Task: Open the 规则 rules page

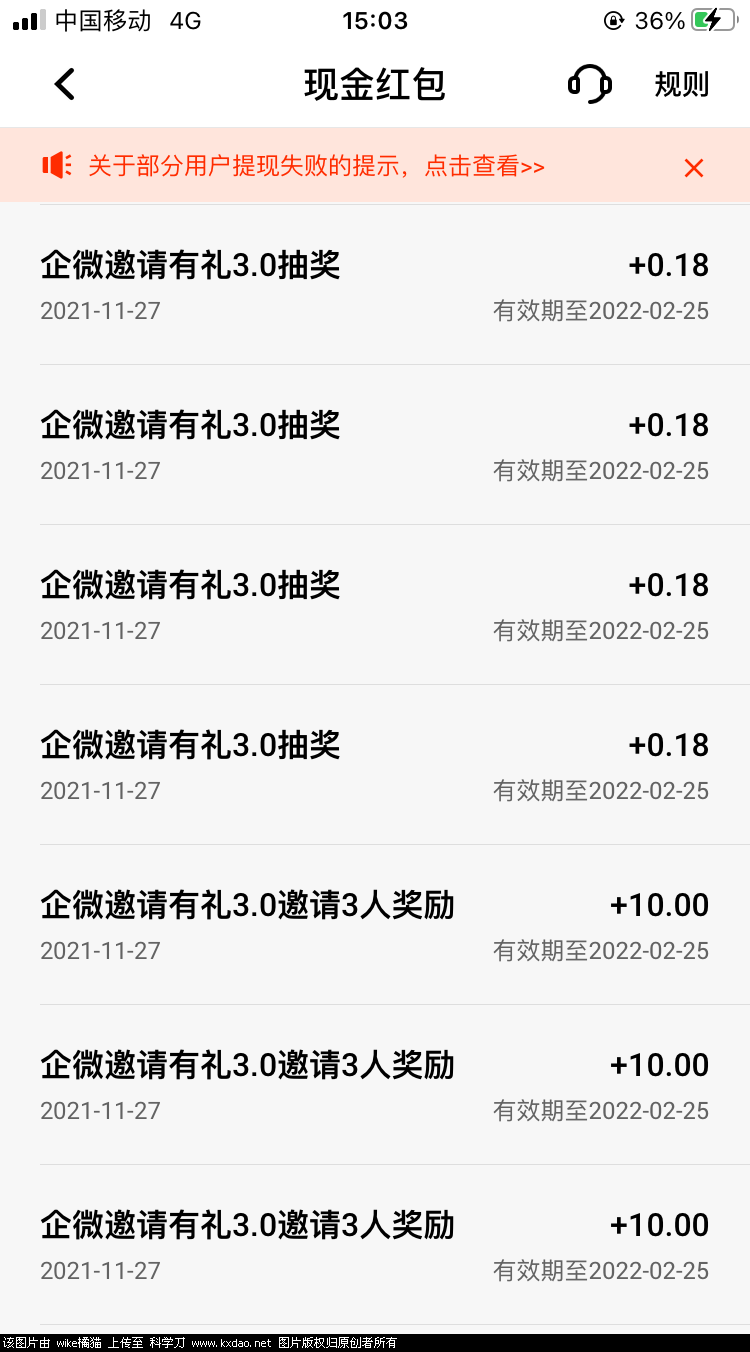Action: click(x=681, y=85)
